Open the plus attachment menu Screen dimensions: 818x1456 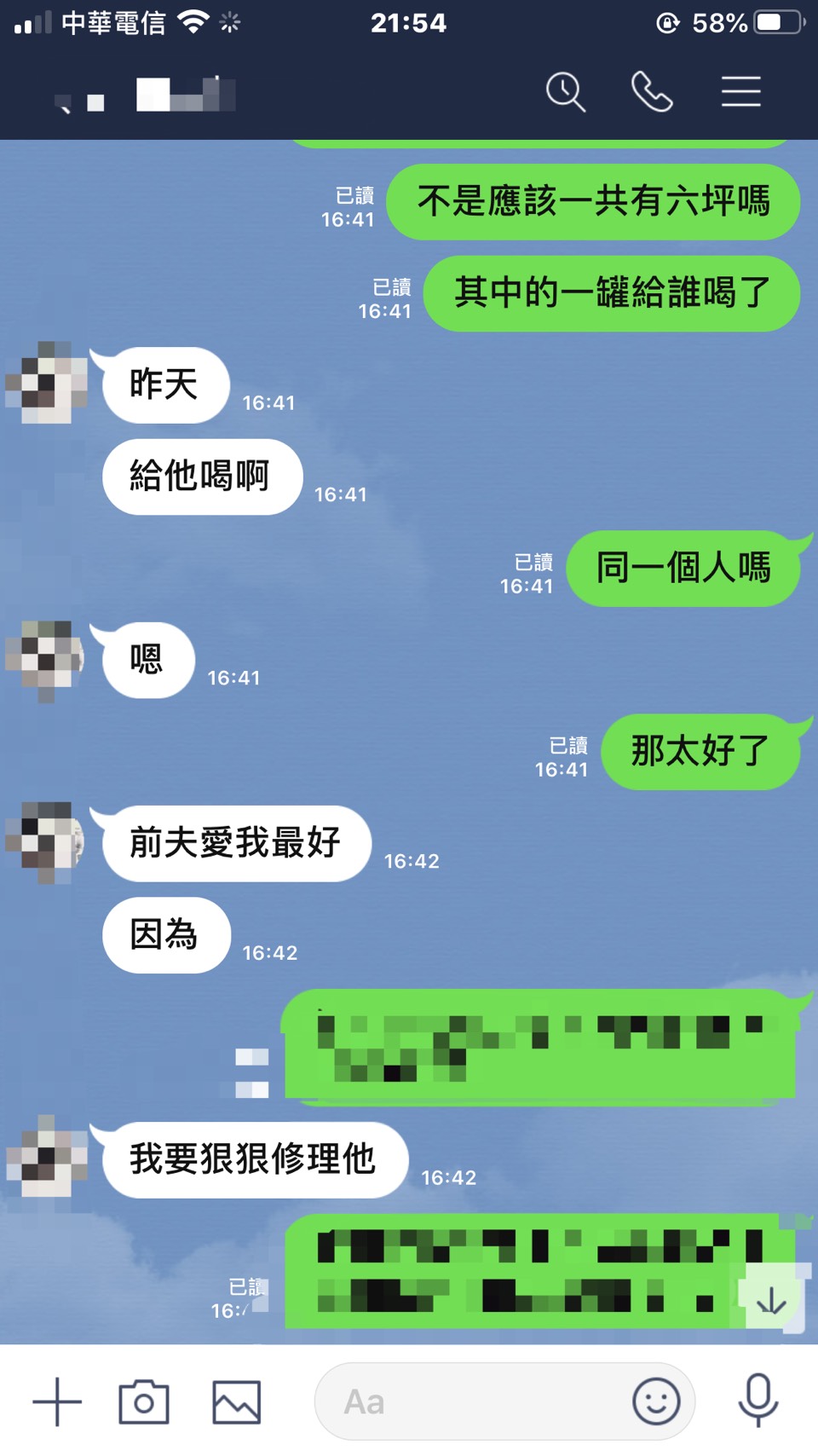[57, 1401]
